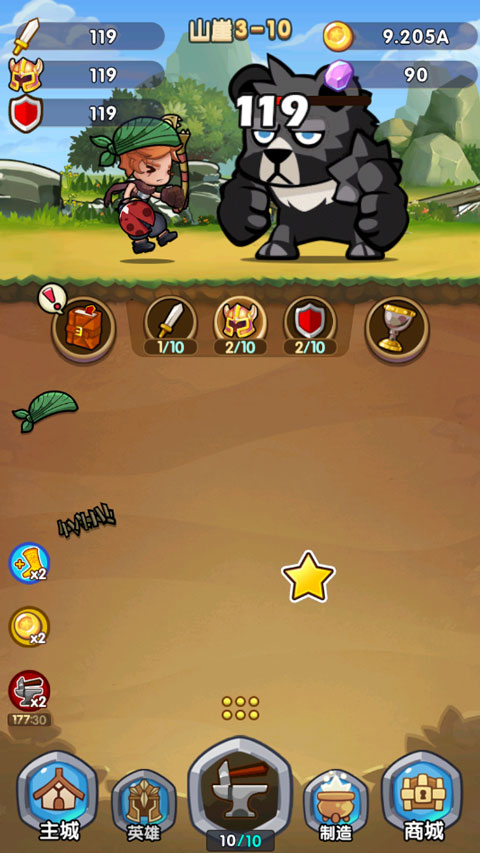Open the quest book with alert

click(x=84, y=329)
